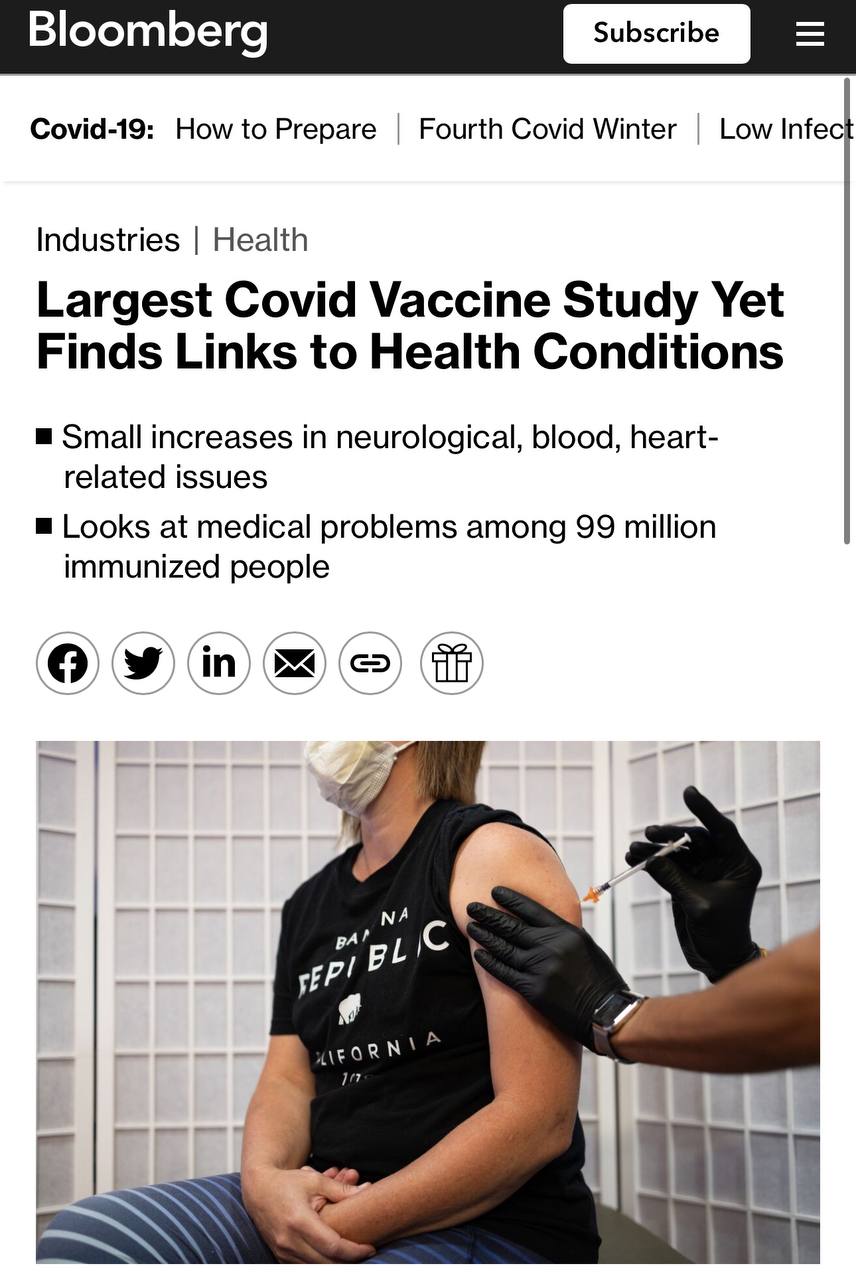Go to the Bloomberg homepage logo
856x1280 pixels.
coord(148,31)
